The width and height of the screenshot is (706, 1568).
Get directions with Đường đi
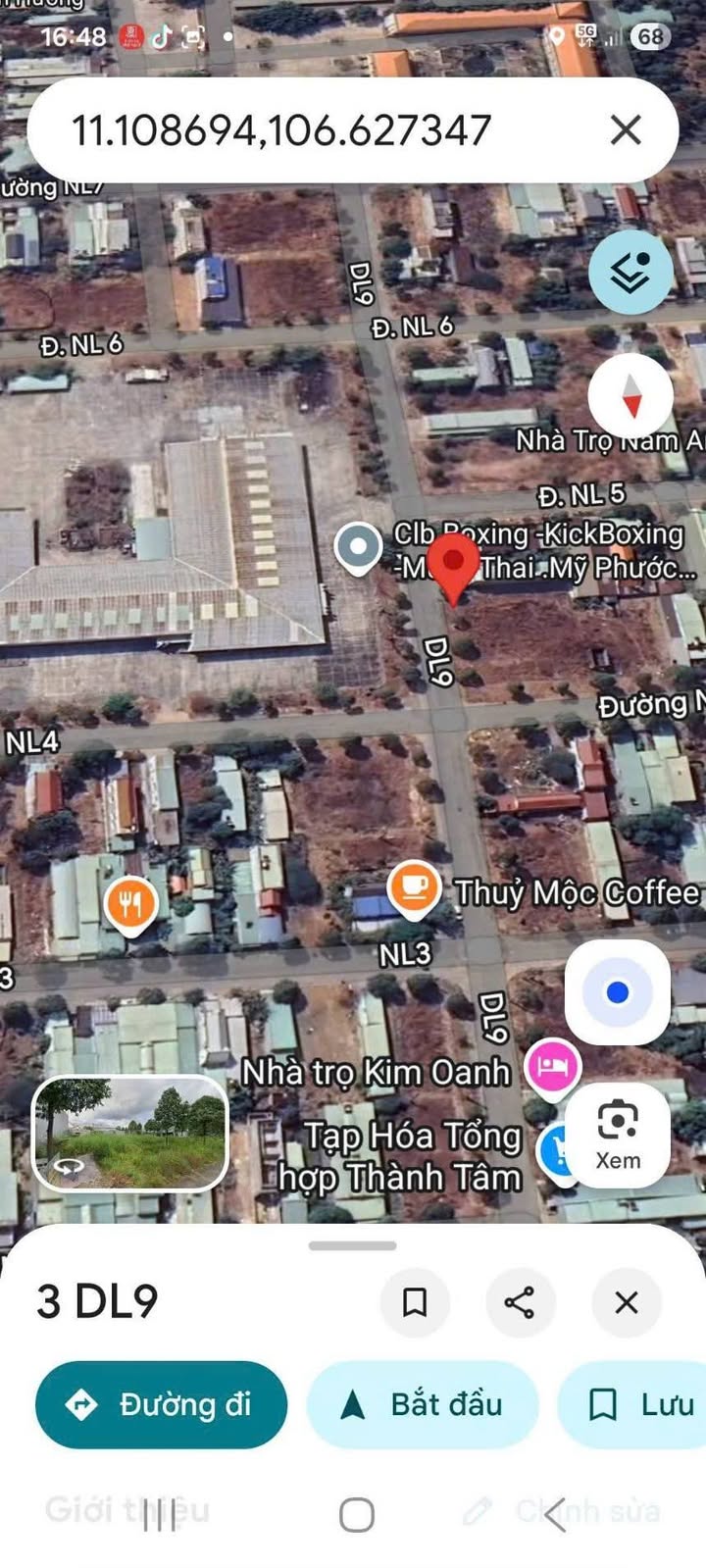click(161, 1404)
